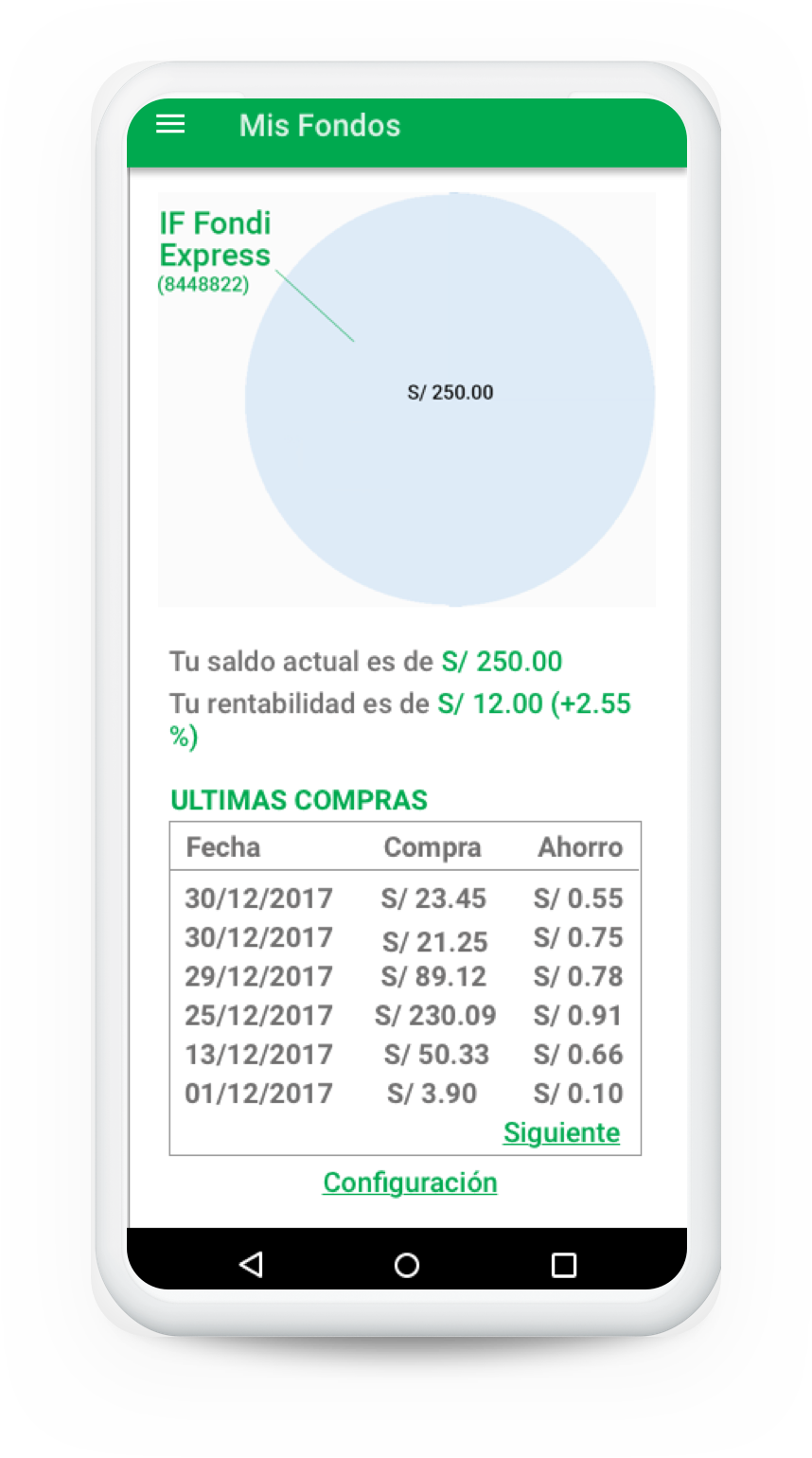Go back with the system back button
Image resolution: width=812 pixels, height=1458 pixels.
[251, 1265]
